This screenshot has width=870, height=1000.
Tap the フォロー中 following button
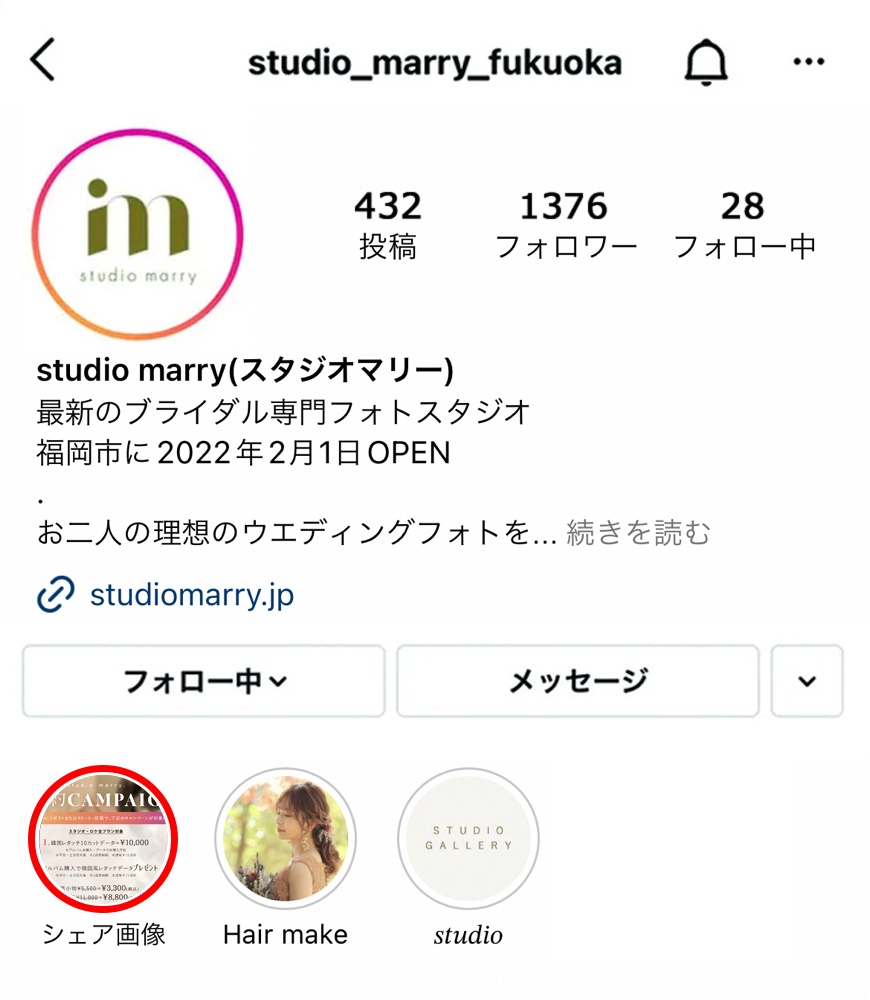(x=204, y=681)
